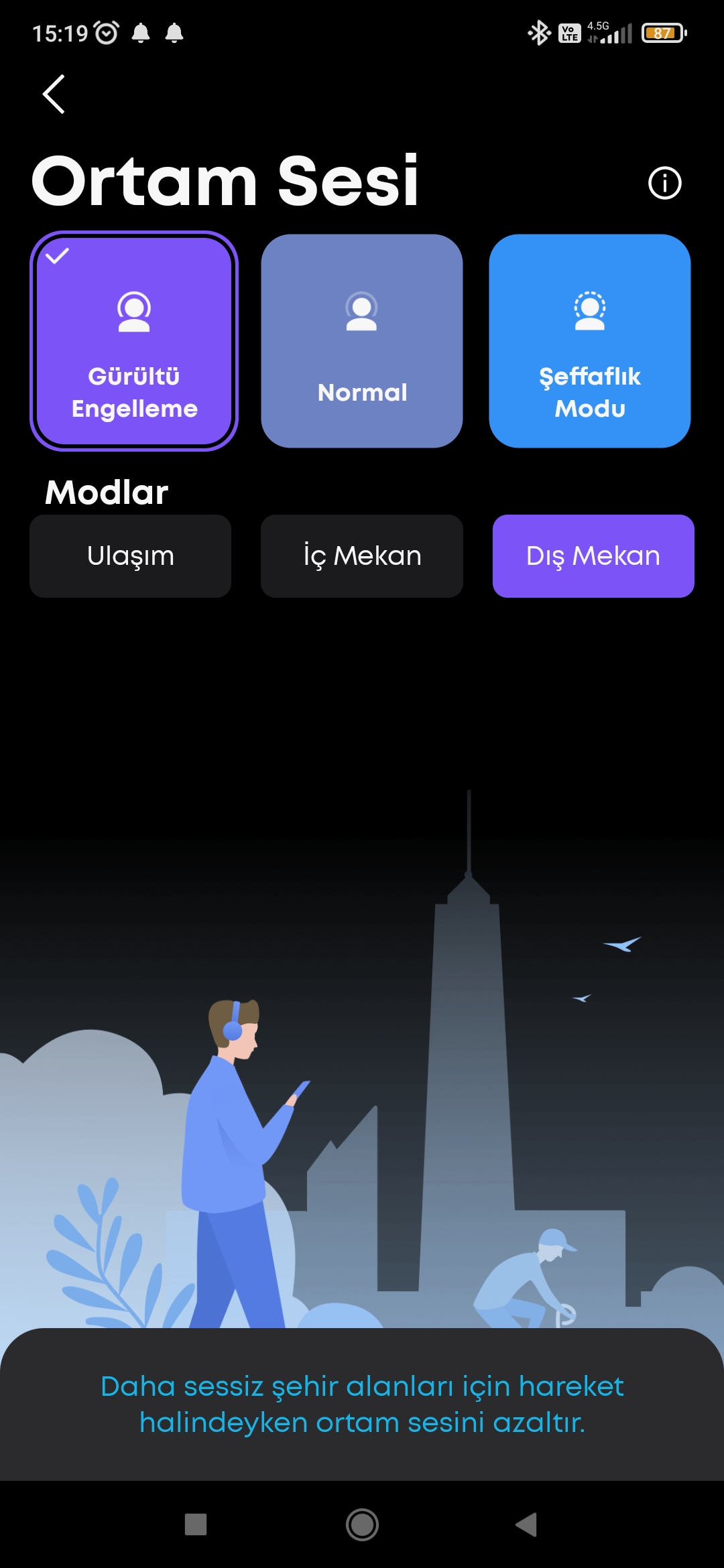Tap the system home button
The height and width of the screenshot is (1568, 724).
tap(362, 1524)
